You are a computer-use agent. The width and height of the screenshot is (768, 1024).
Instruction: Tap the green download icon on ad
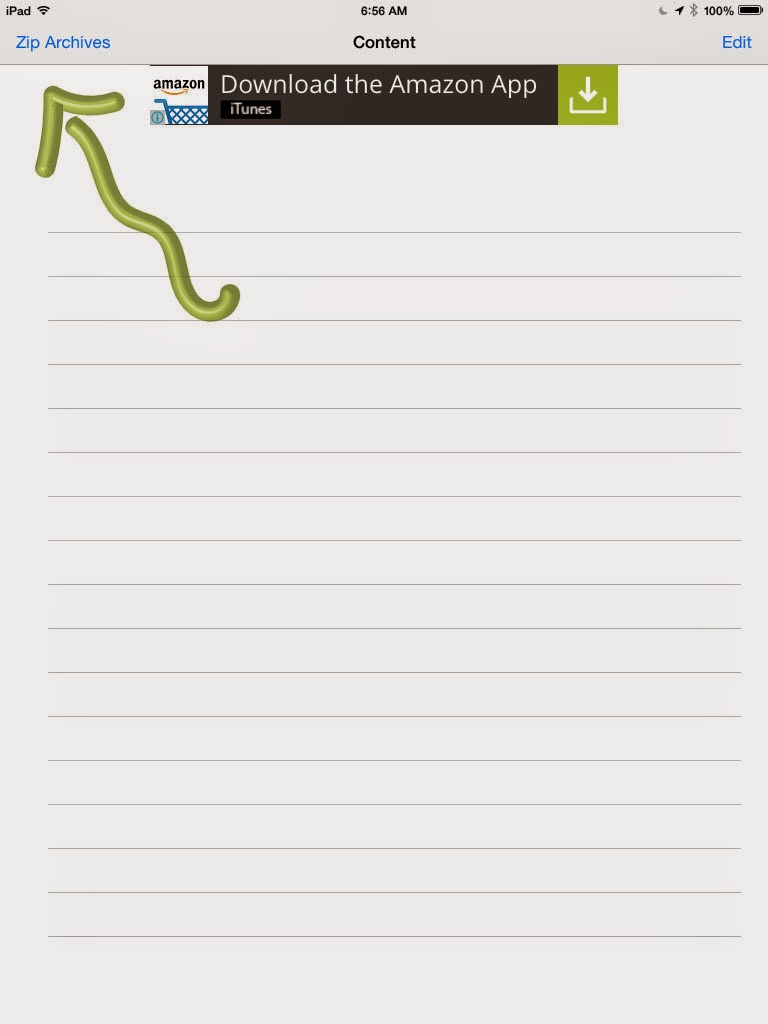pyautogui.click(x=587, y=95)
